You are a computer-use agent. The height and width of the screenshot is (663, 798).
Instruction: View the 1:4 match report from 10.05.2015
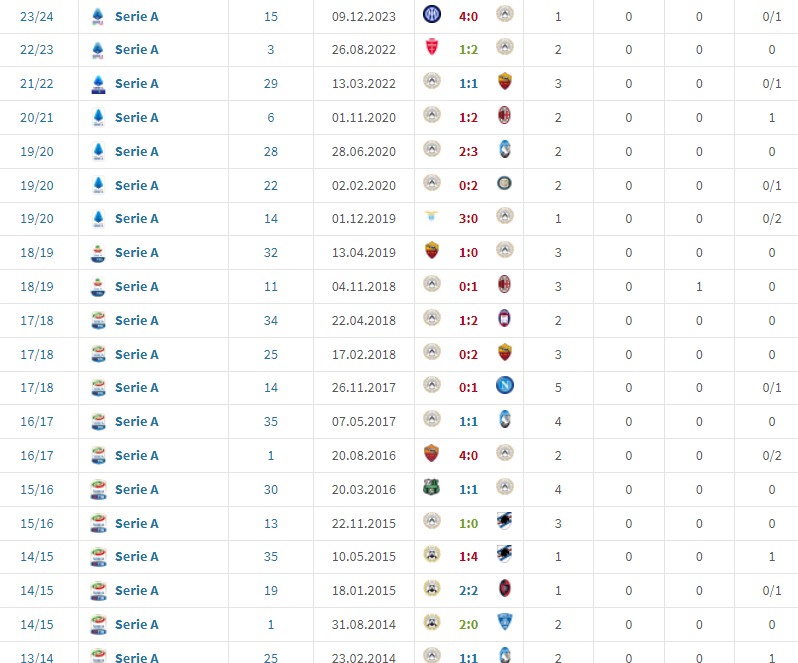coord(468,557)
